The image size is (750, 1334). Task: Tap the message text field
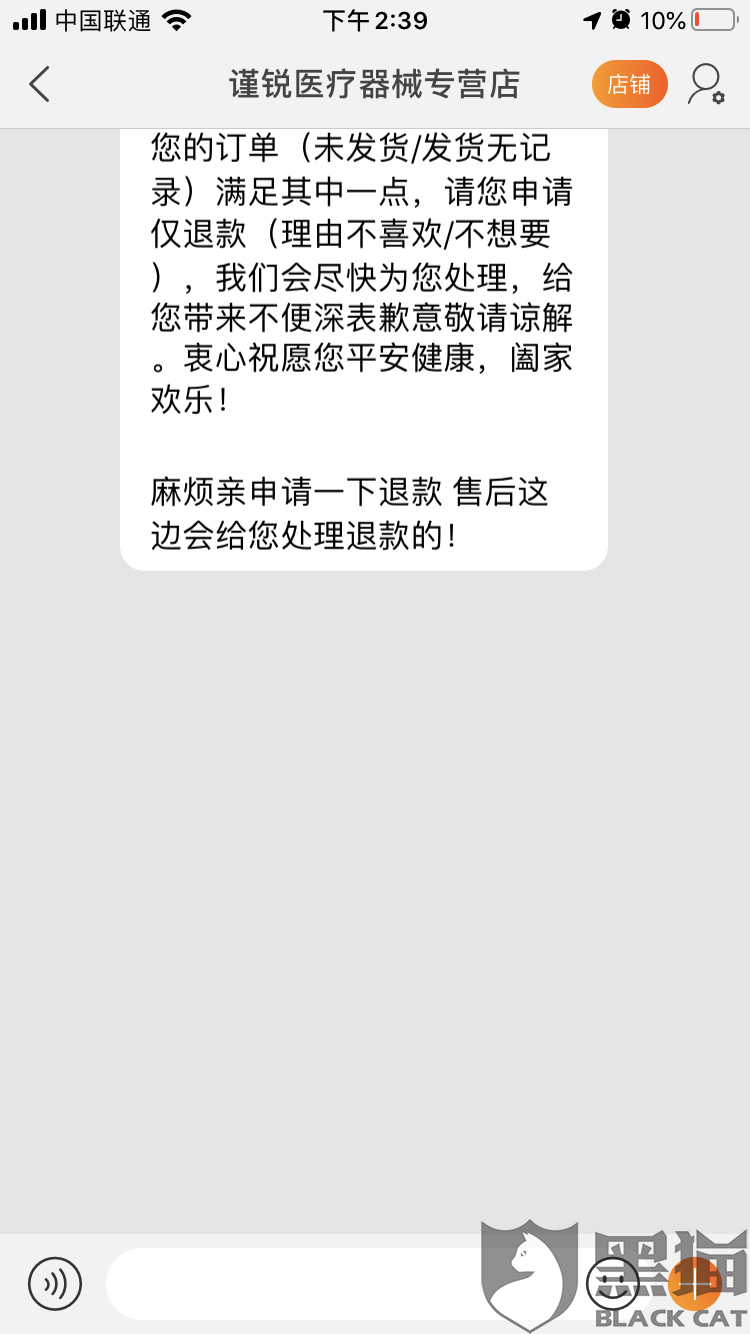pos(340,1283)
